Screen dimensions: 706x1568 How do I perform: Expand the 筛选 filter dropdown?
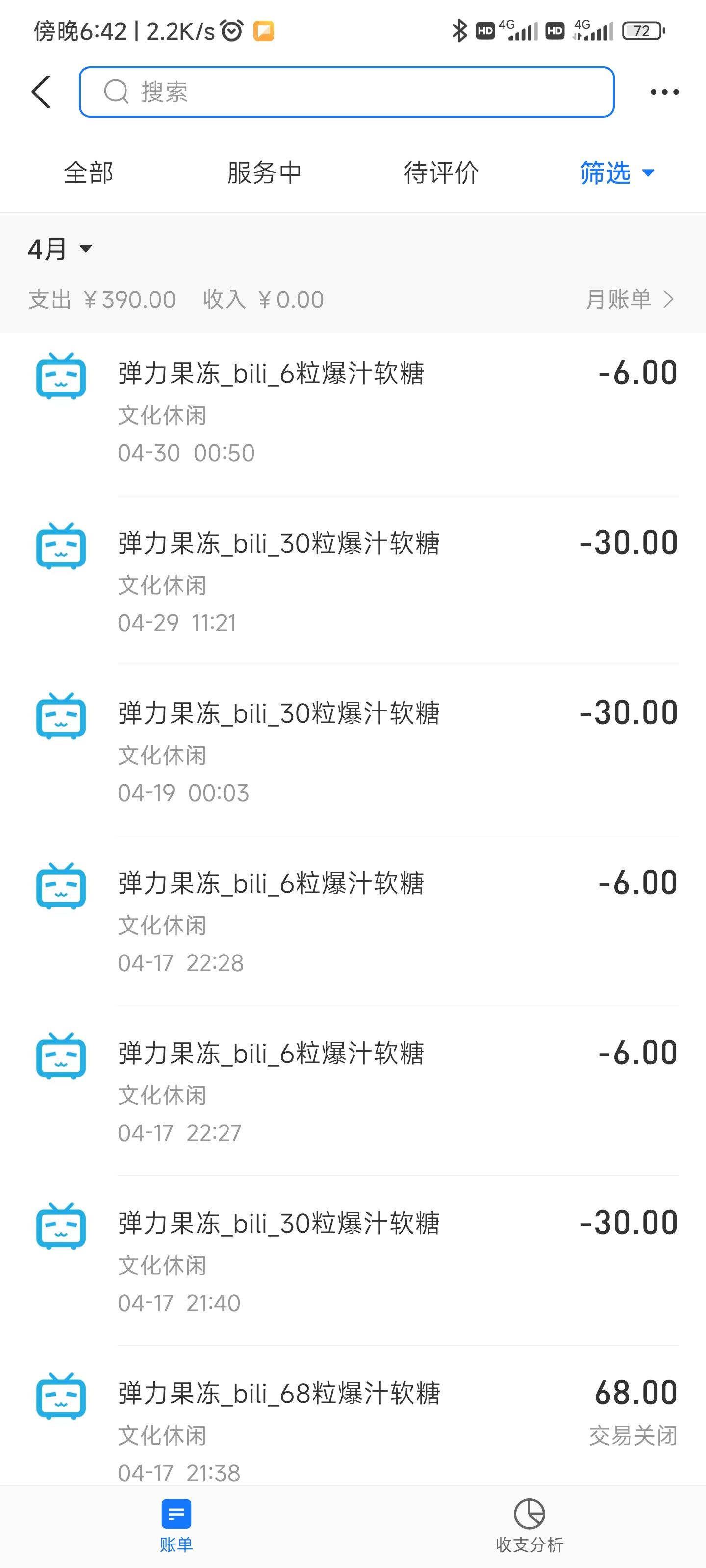(x=617, y=173)
